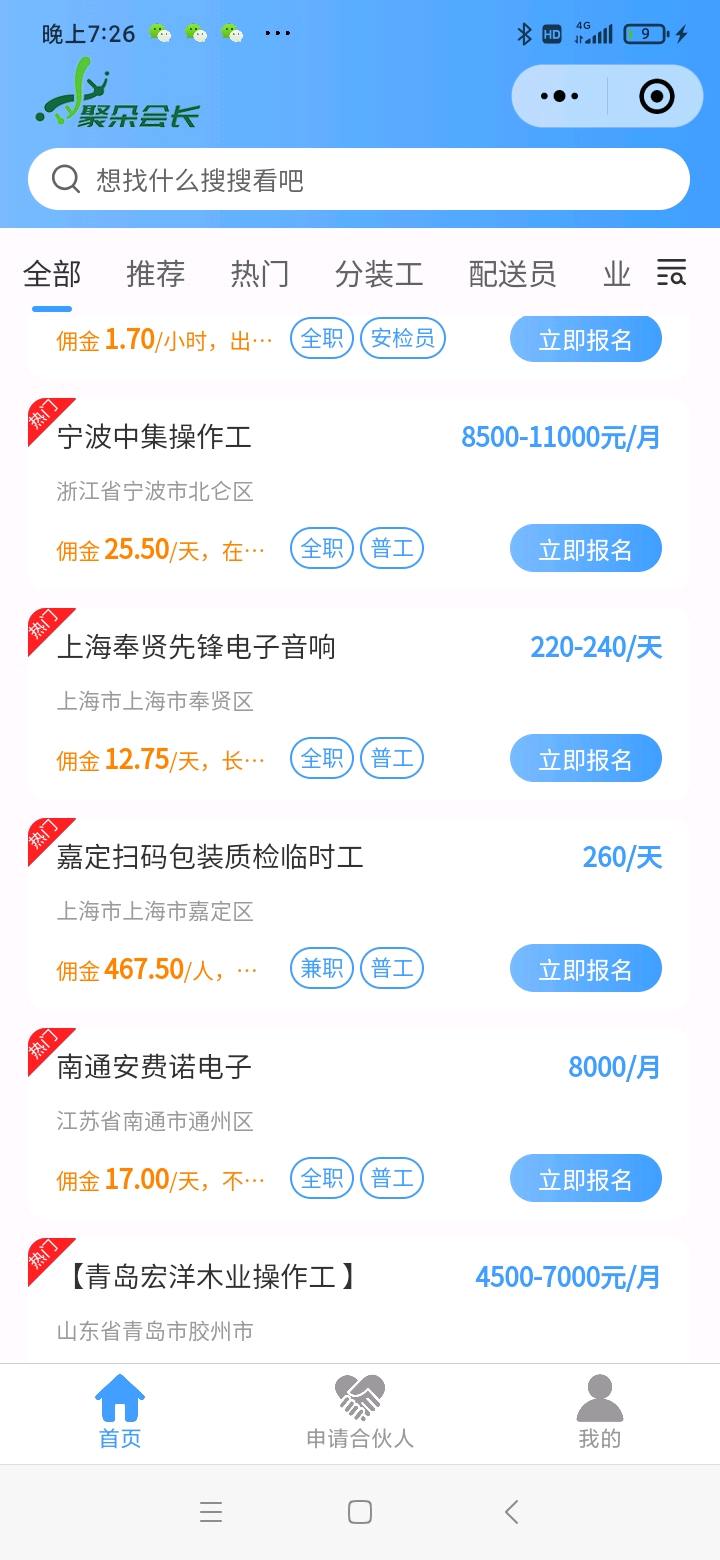Image resolution: width=720 pixels, height=1560 pixels.
Task: Select the 分装工 category tab
Action: click(x=379, y=274)
